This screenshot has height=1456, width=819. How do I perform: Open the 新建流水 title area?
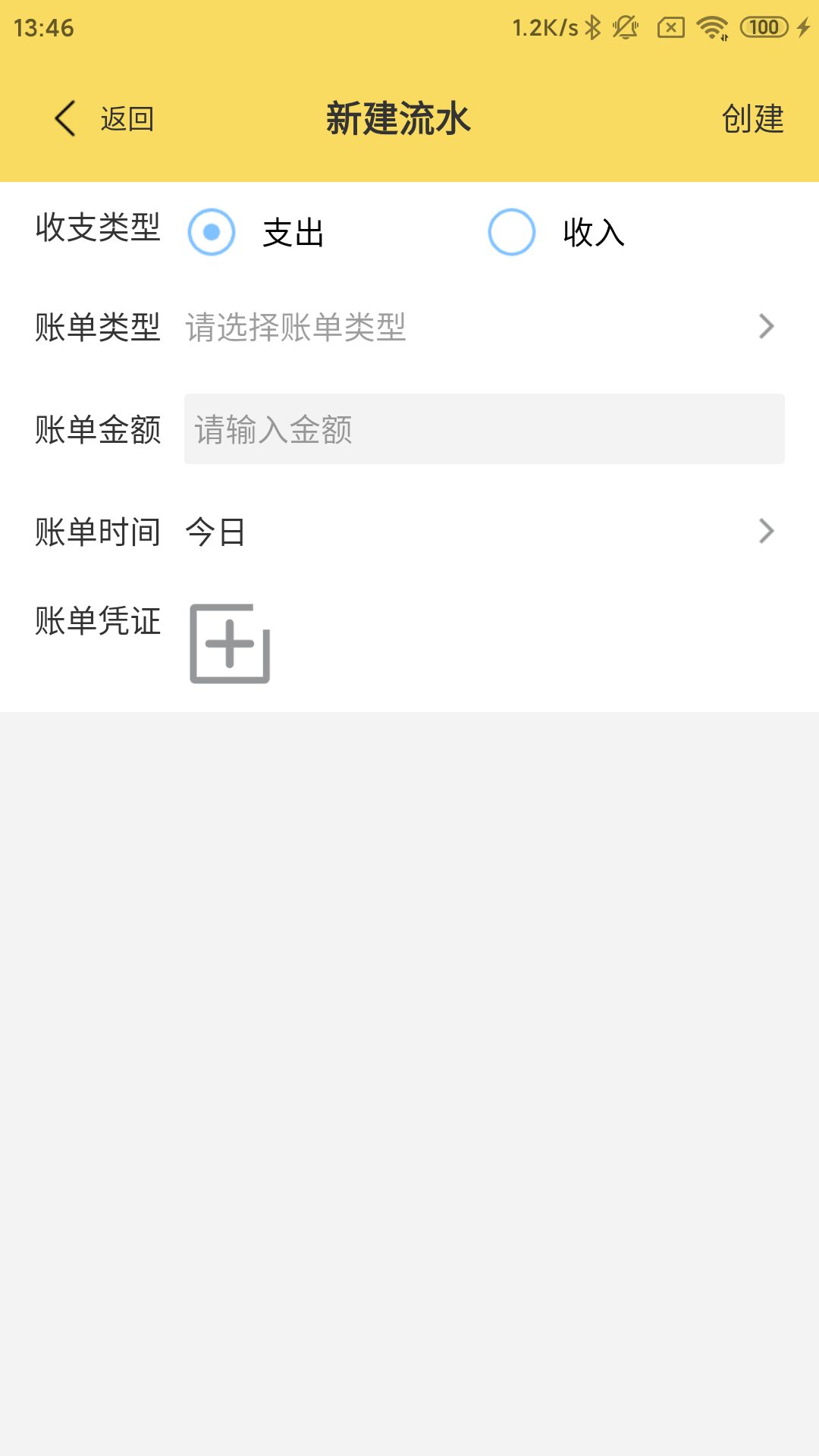(397, 119)
